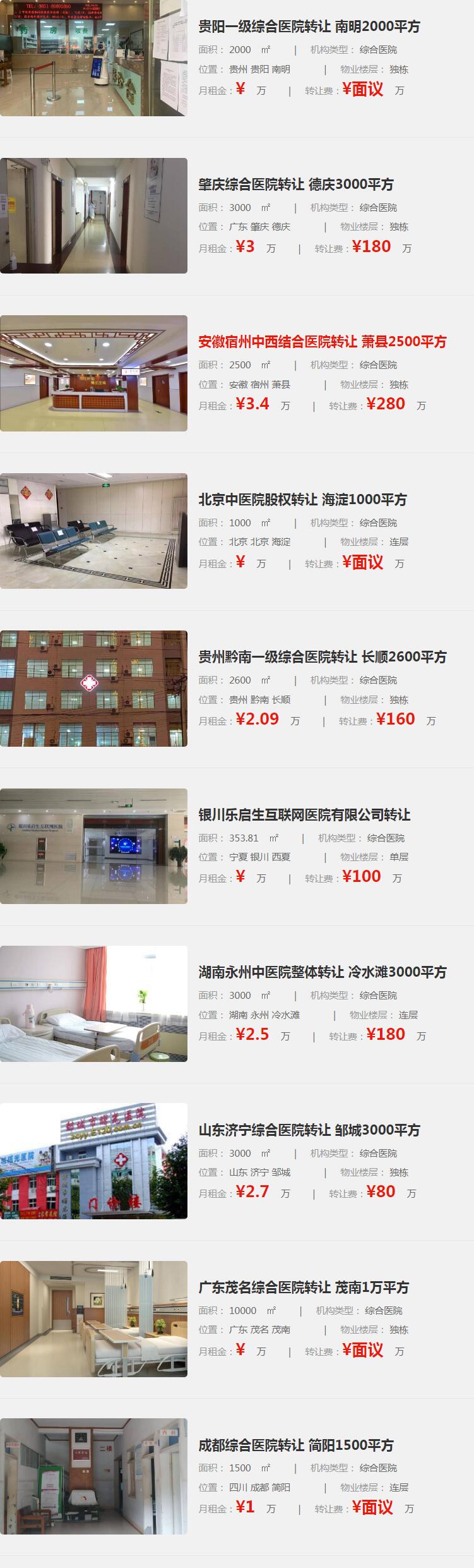This screenshot has height=1568, width=474.
Task: Select the 北京中医院股权转让 海淀1000平方 listing
Action: click(302, 500)
